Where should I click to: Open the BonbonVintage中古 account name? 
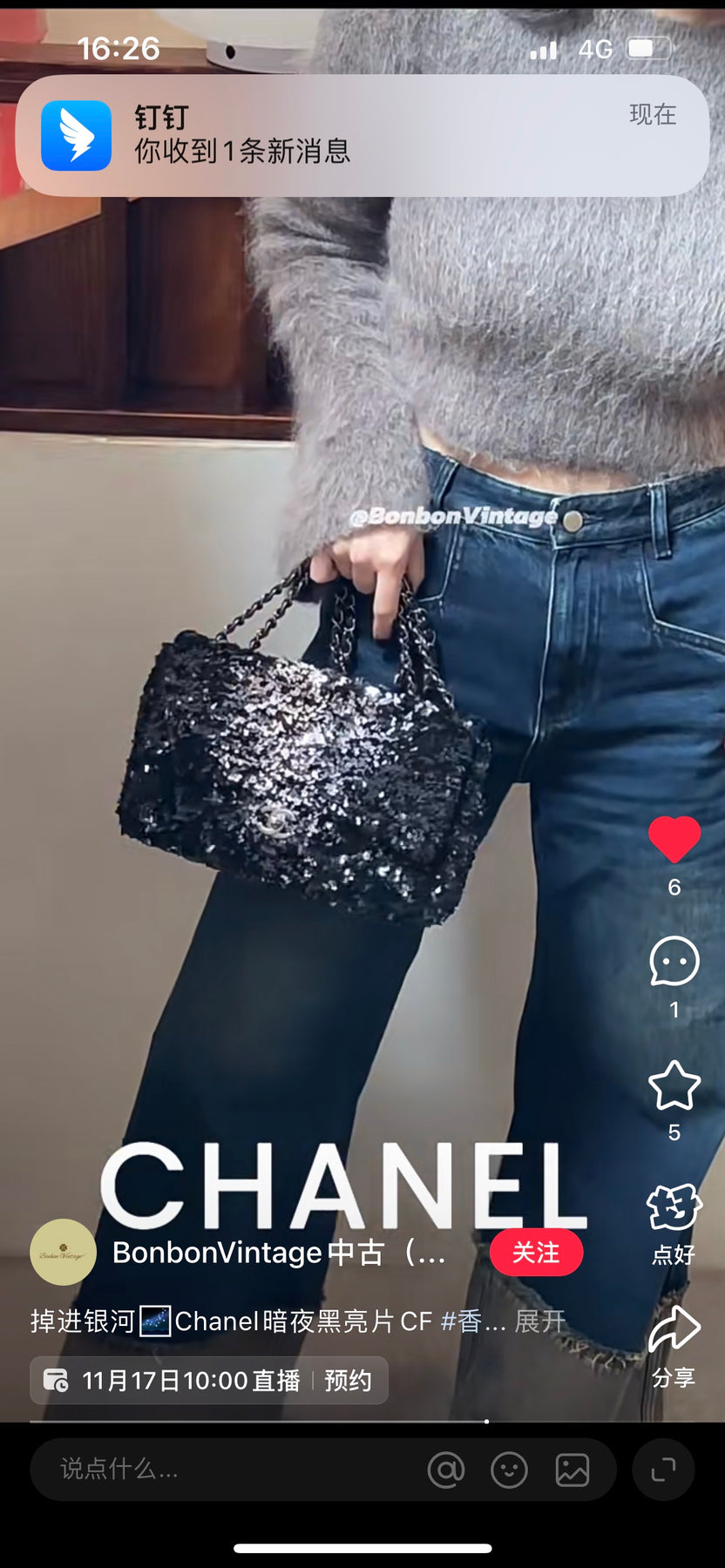tap(279, 1253)
